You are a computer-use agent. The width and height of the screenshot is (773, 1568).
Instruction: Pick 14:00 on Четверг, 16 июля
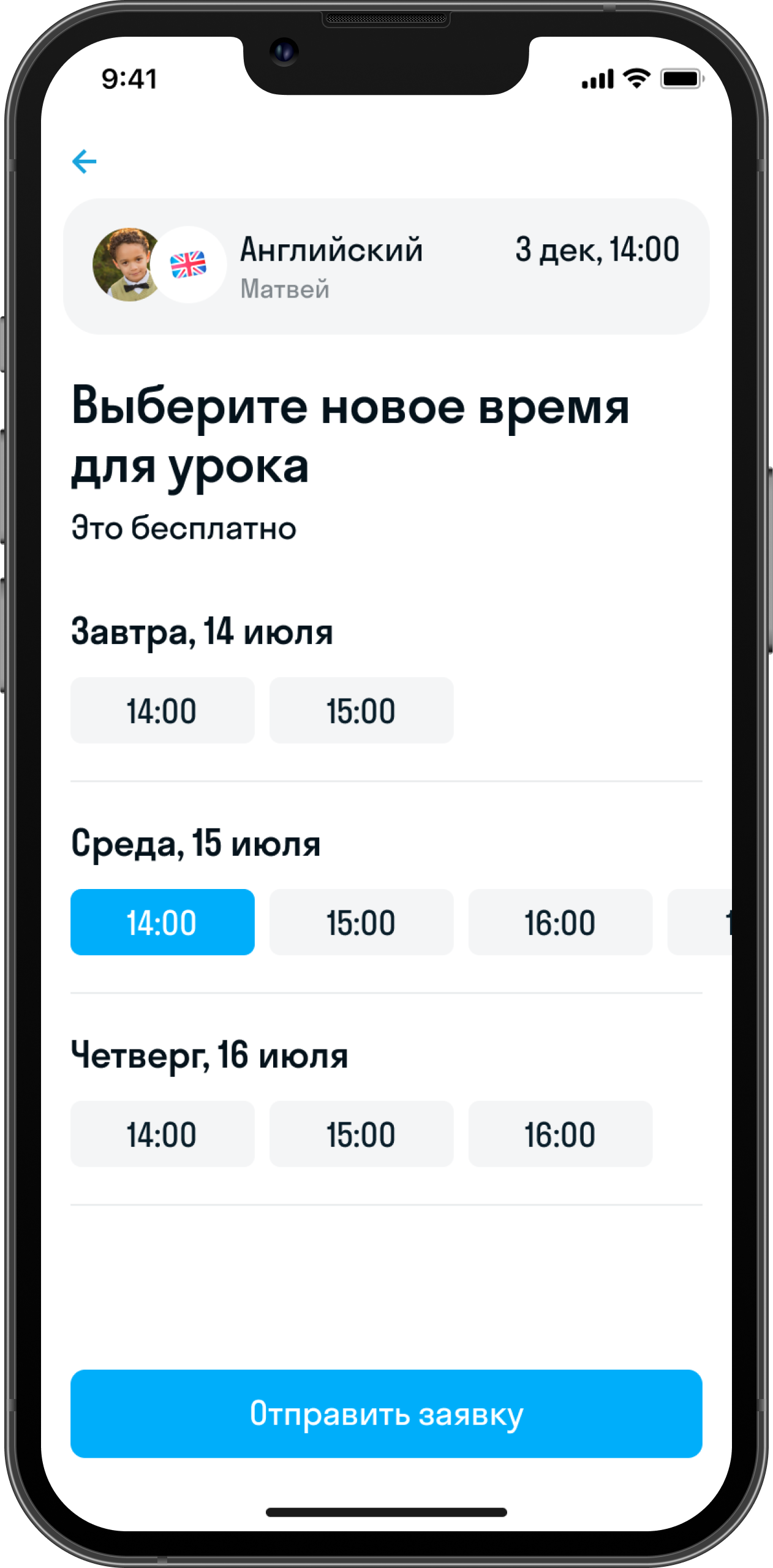[x=162, y=1134]
